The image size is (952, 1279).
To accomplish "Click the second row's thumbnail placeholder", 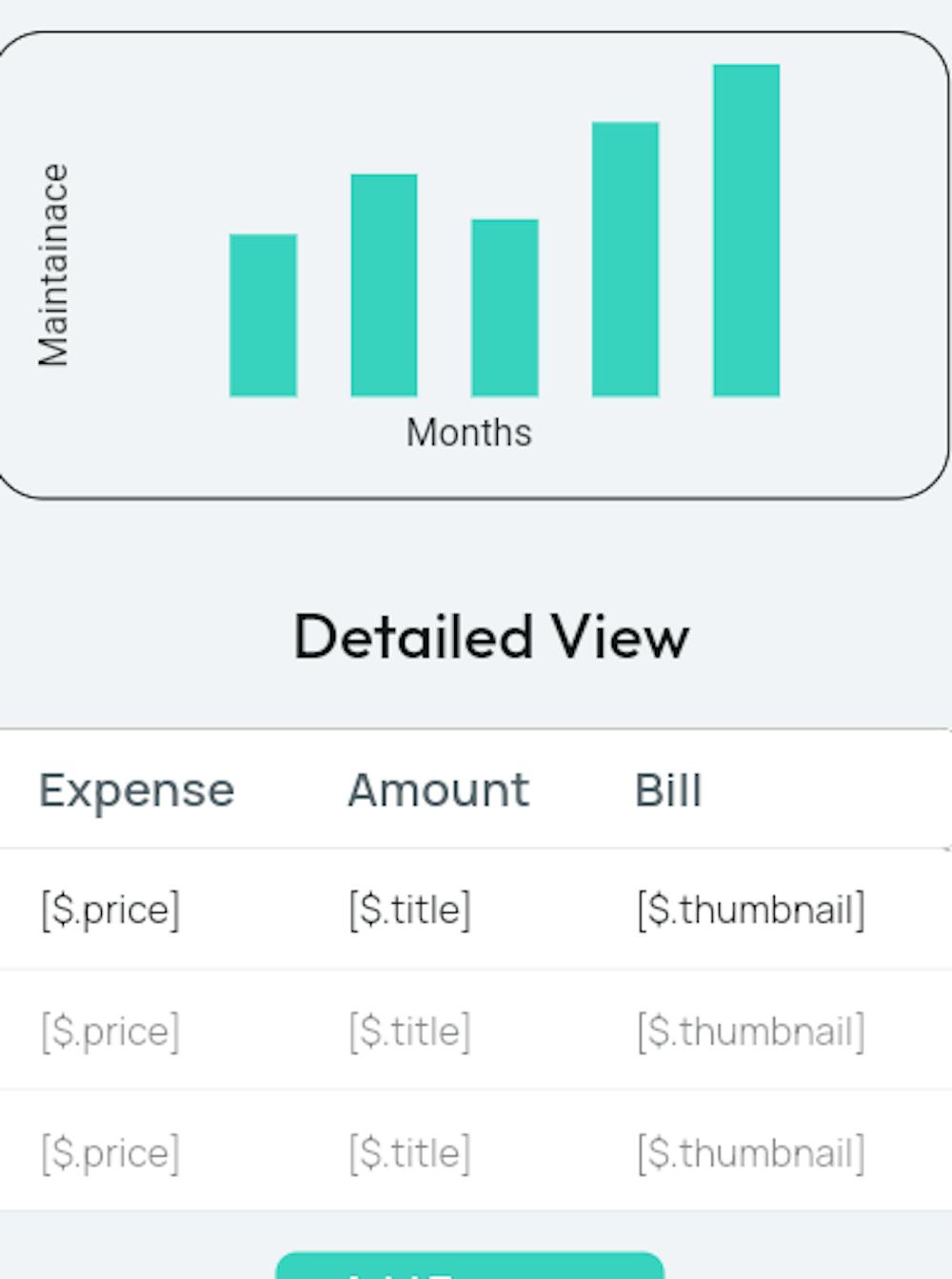I will click(x=751, y=1030).
